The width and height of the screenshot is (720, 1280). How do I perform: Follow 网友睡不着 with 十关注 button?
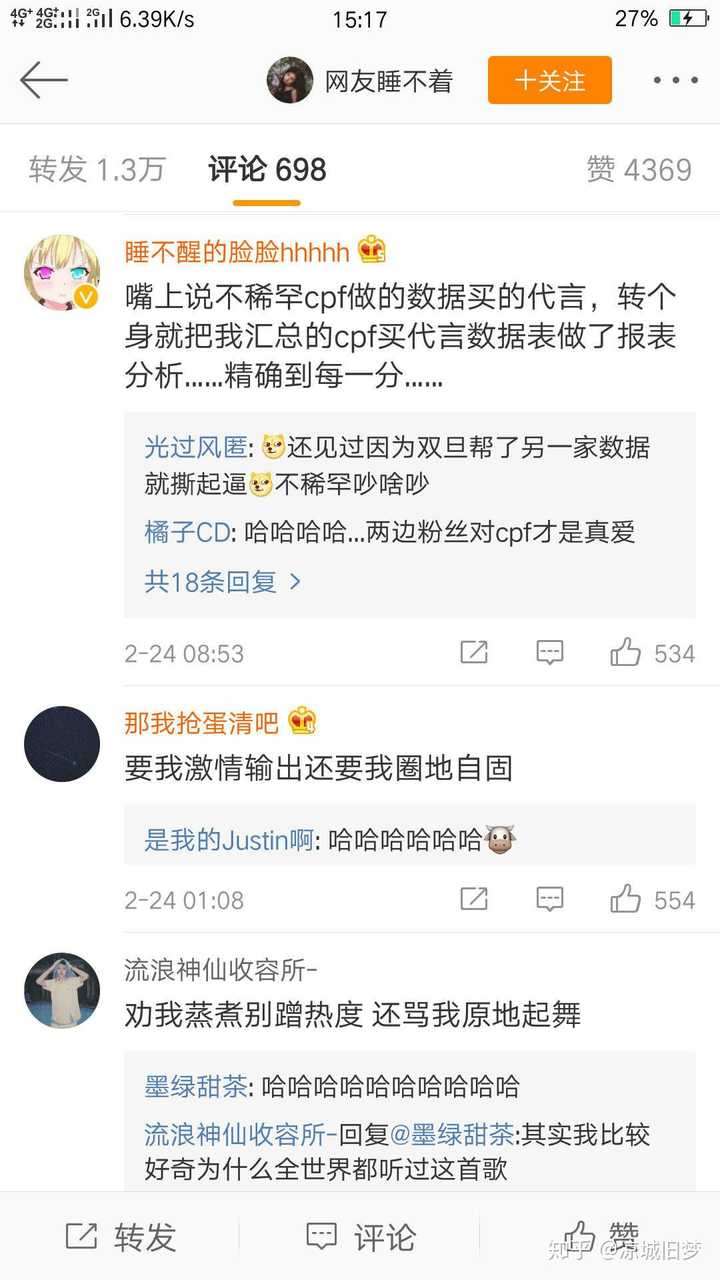click(x=549, y=80)
